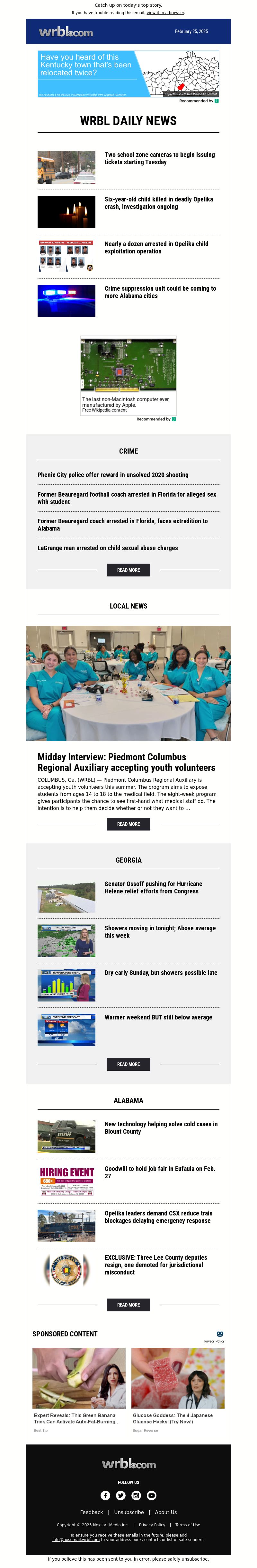Viewport: 257px width, 1568px height.
Task: Tap the Unsubscribe link in the footer
Action: coord(128,1512)
